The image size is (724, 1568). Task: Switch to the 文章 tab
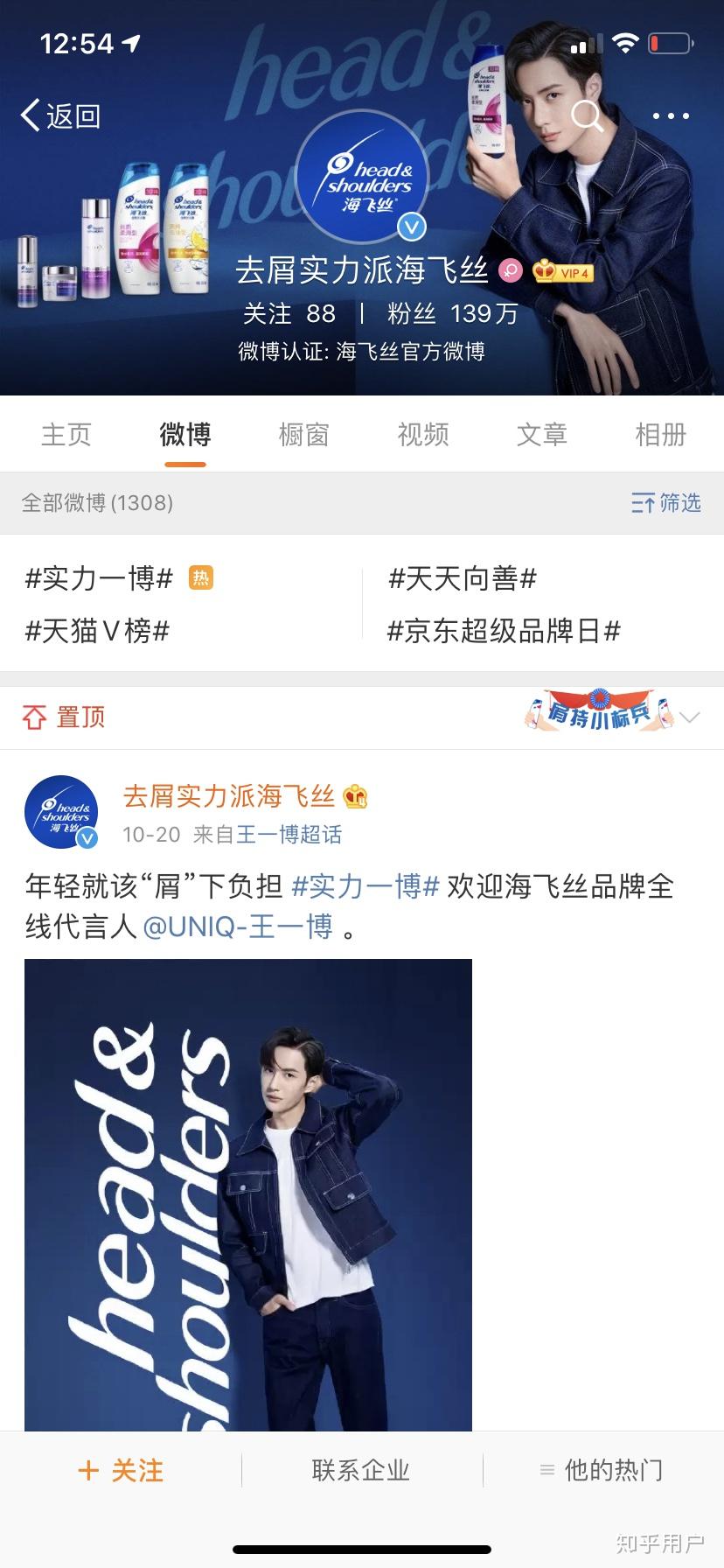tap(542, 434)
